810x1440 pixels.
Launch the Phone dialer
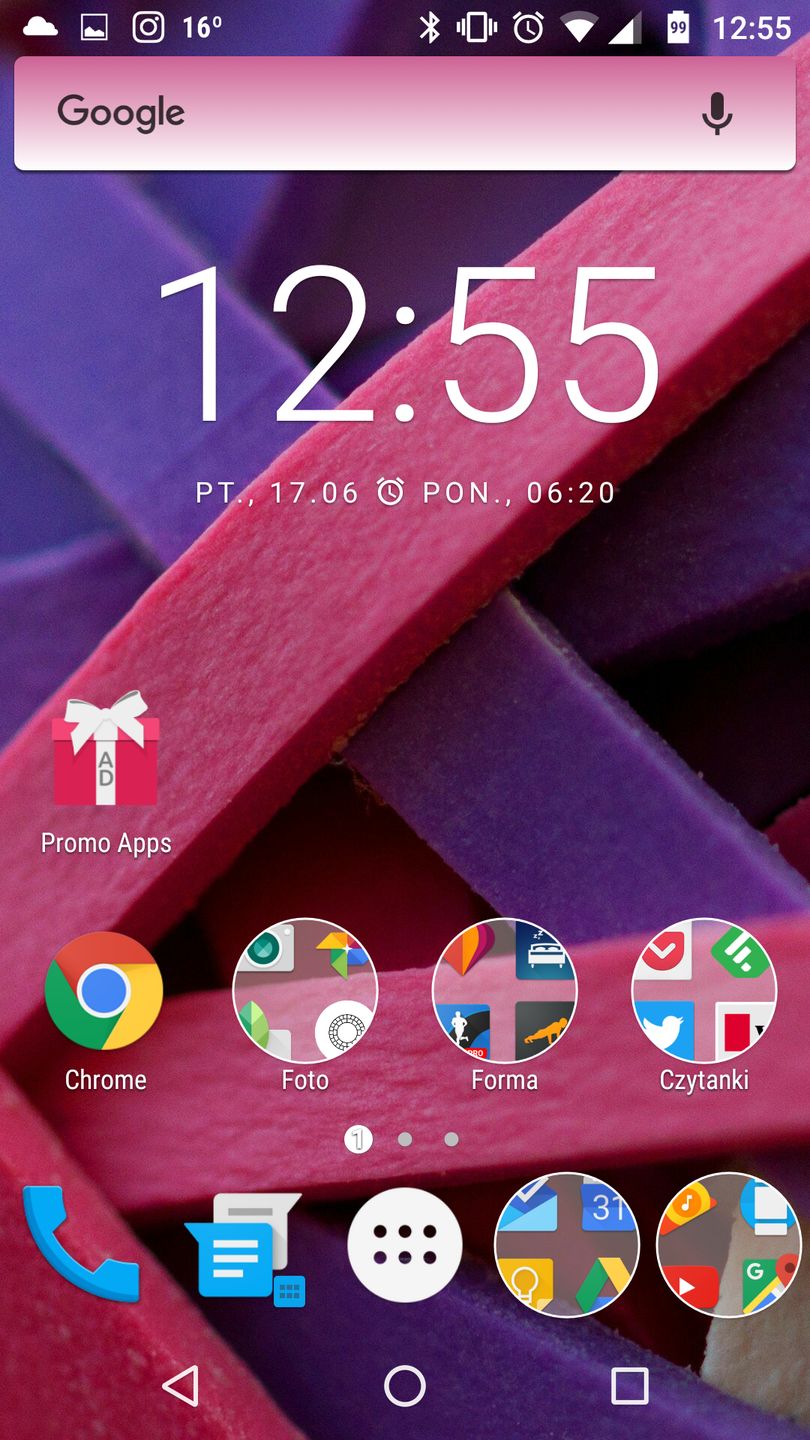click(80, 1244)
